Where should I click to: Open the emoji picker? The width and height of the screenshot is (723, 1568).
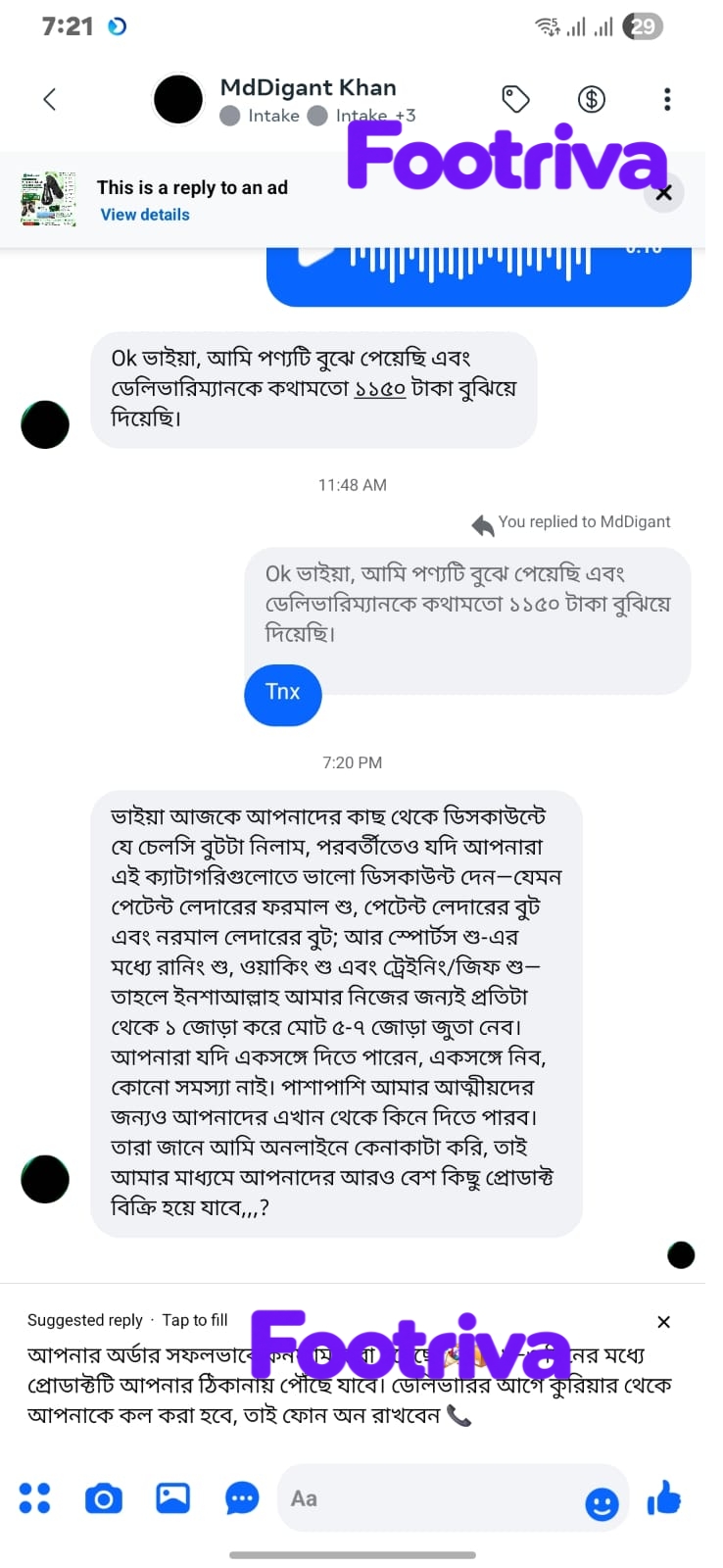pyautogui.click(x=602, y=1503)
